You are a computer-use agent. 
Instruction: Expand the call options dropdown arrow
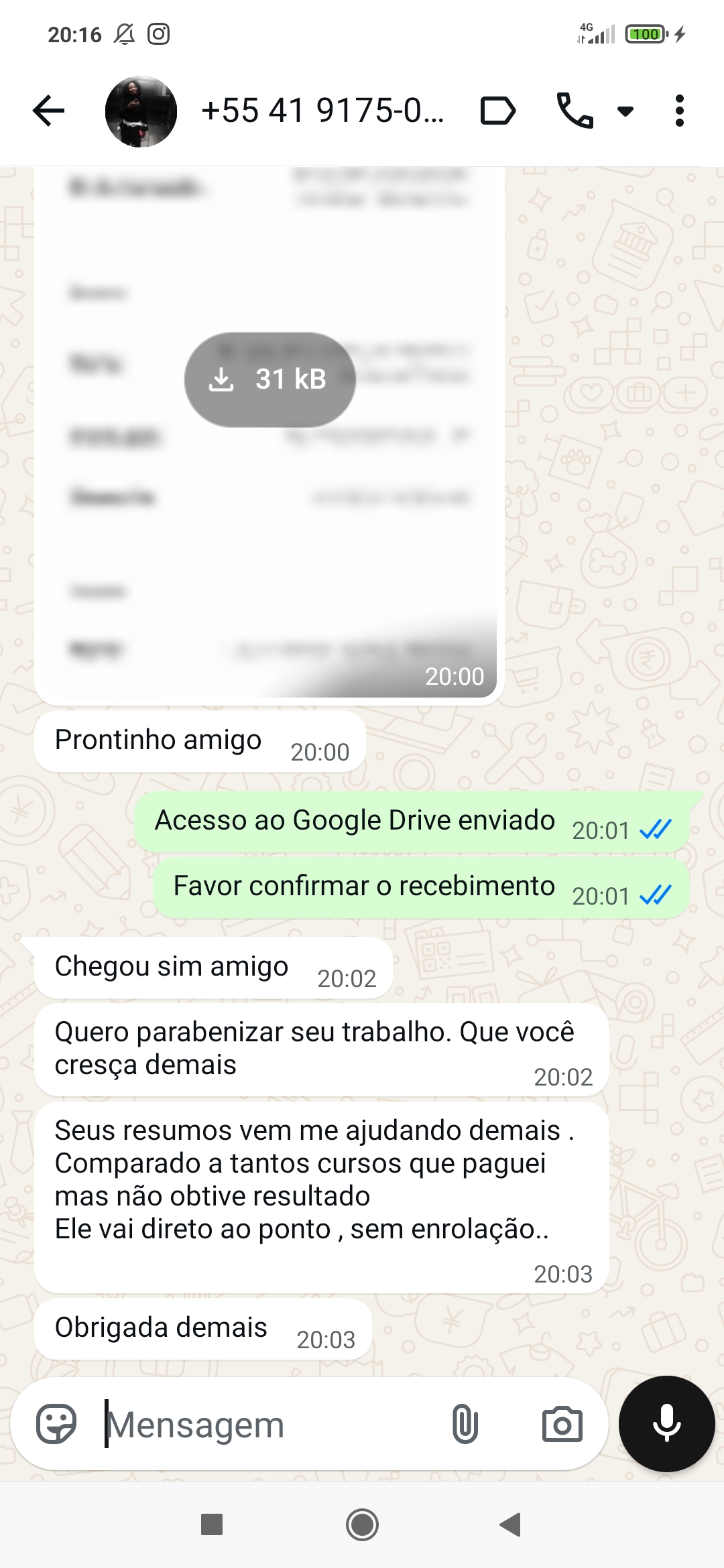pyautogui.click(x=625, y=111)
